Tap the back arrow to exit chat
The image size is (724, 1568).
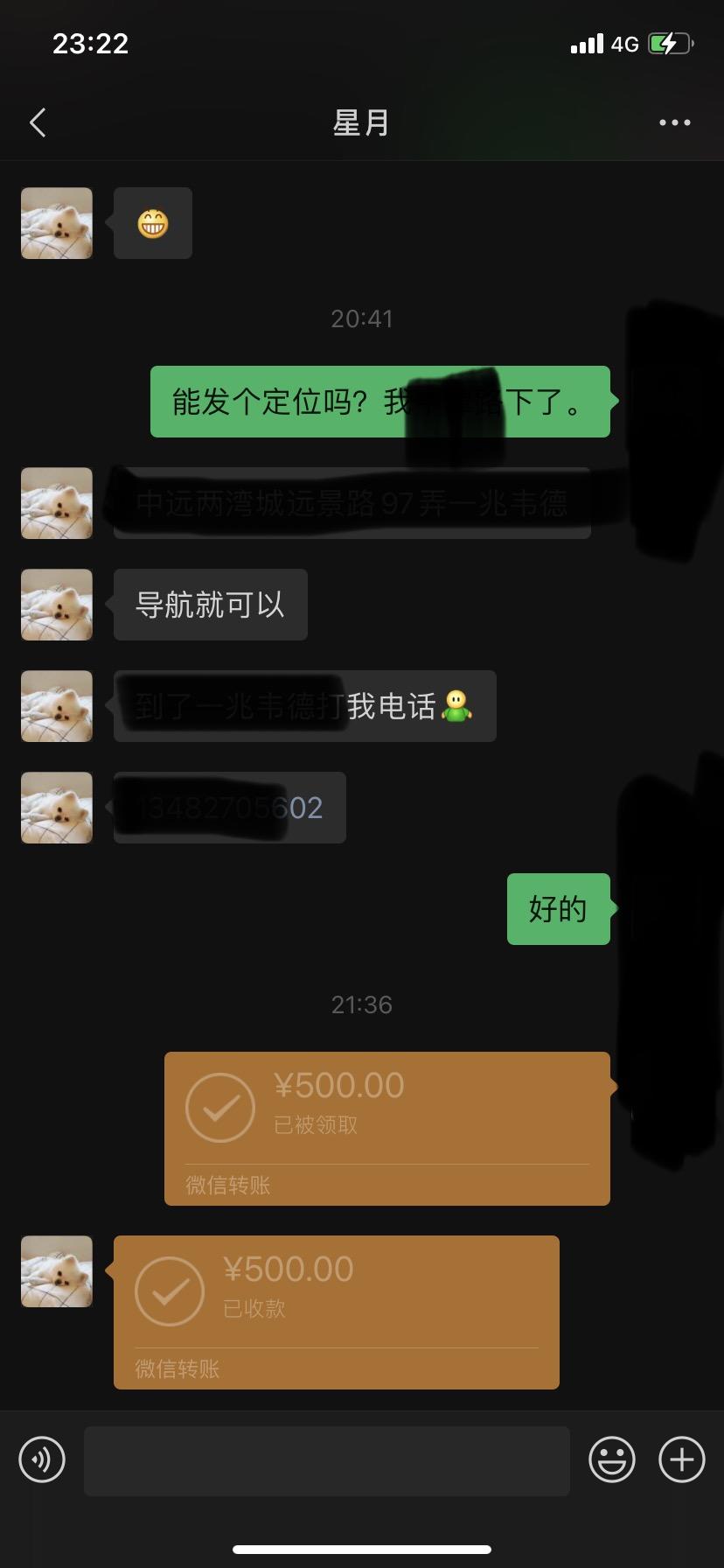[38, 122]
